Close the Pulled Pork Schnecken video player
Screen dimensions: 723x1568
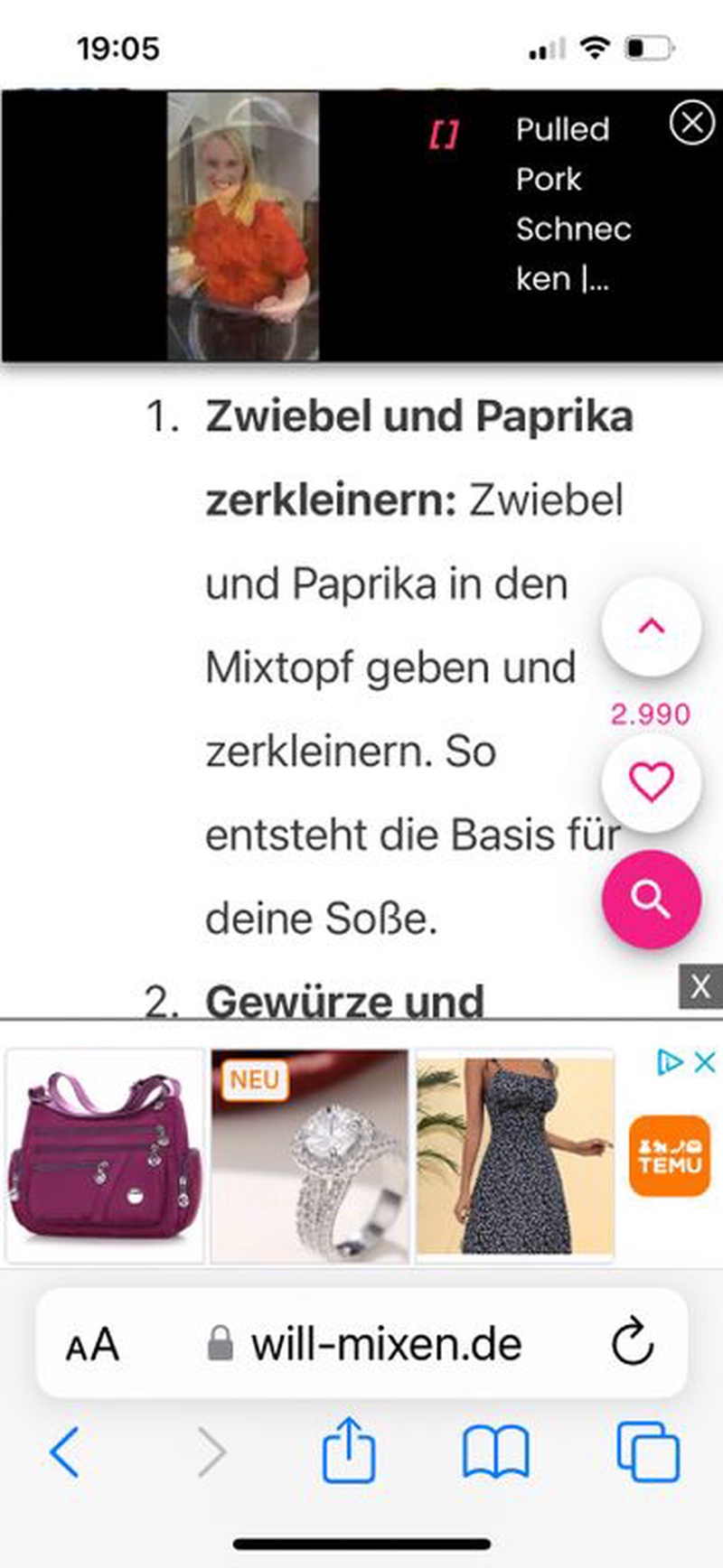(691, 123)
